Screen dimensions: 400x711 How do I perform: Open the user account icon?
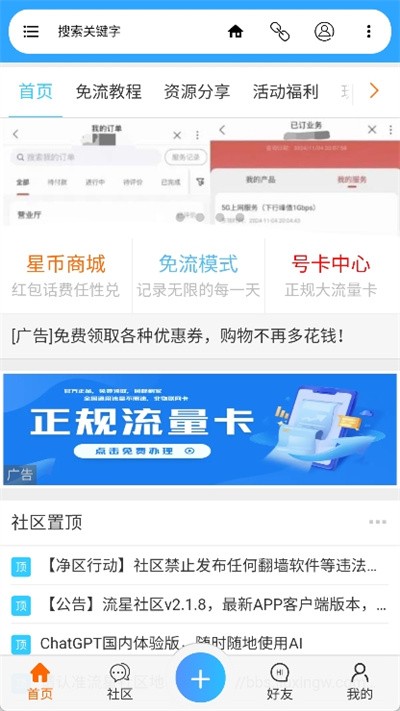click(x=324, y=31)
